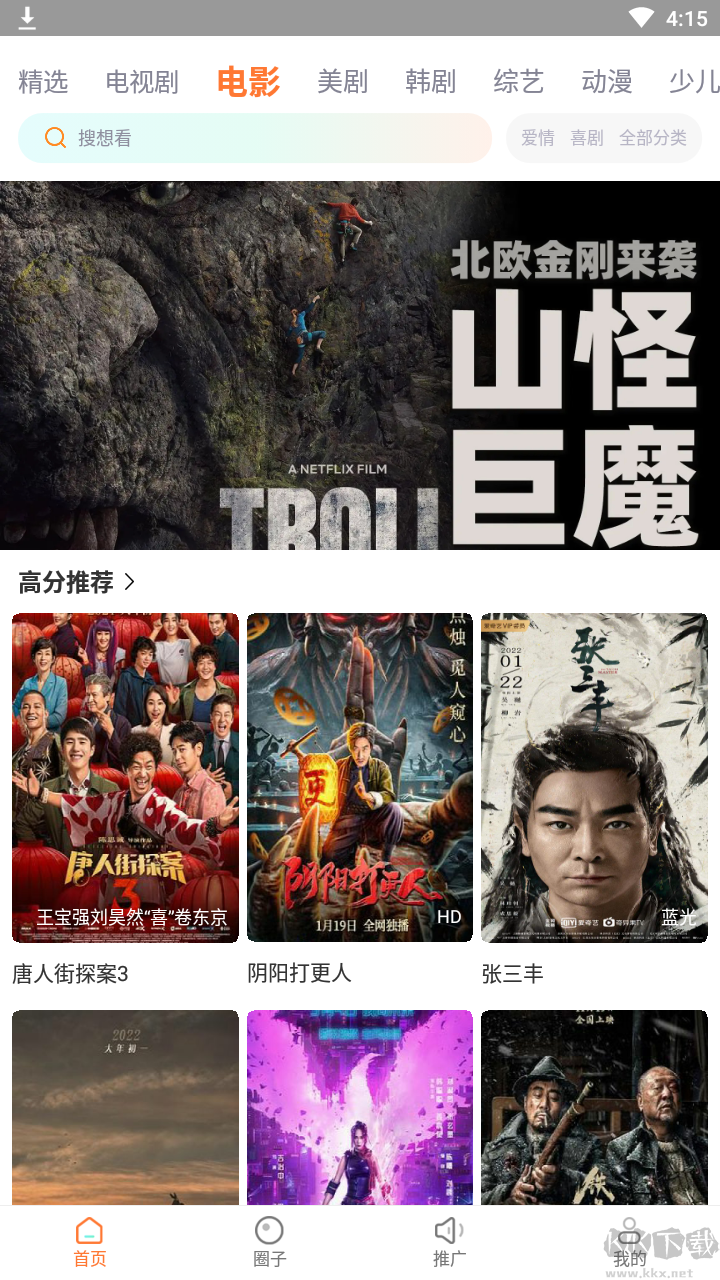Tap the search magnifier icon in the search bar

click(x=55, y=137)
